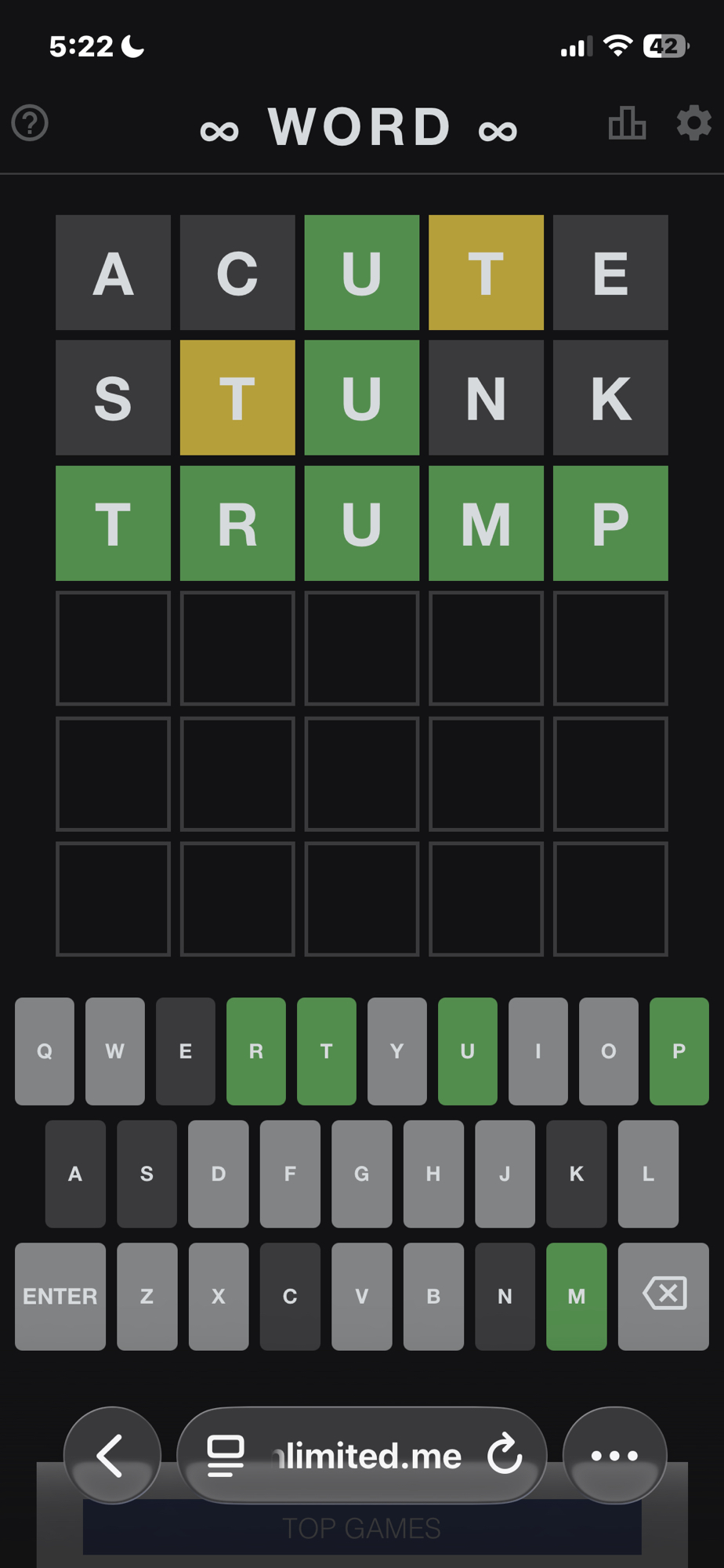Choose the letter O key
Image resolution: width=724 pixels, height=1568 pixels.
[x=608, y=1051]
